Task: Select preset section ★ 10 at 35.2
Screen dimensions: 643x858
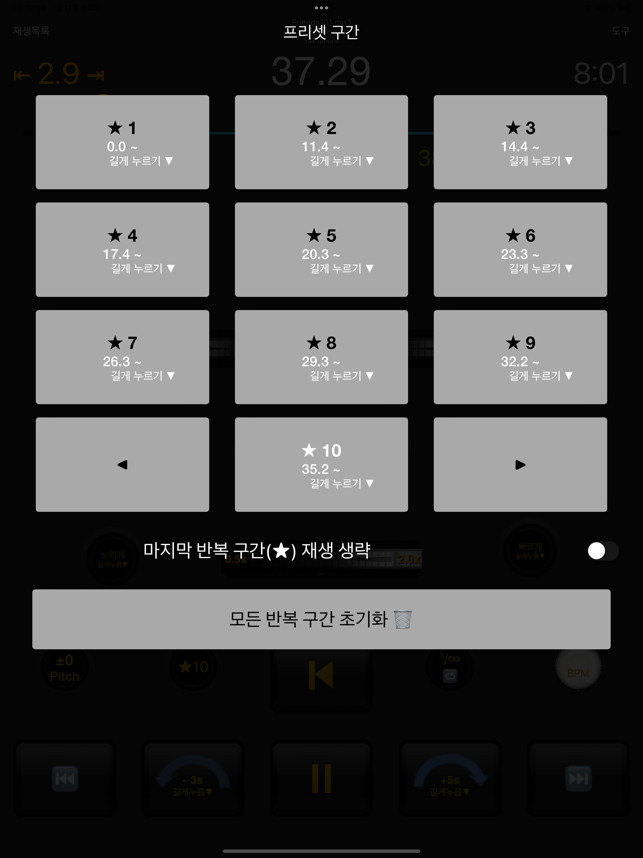Action: 321,465
